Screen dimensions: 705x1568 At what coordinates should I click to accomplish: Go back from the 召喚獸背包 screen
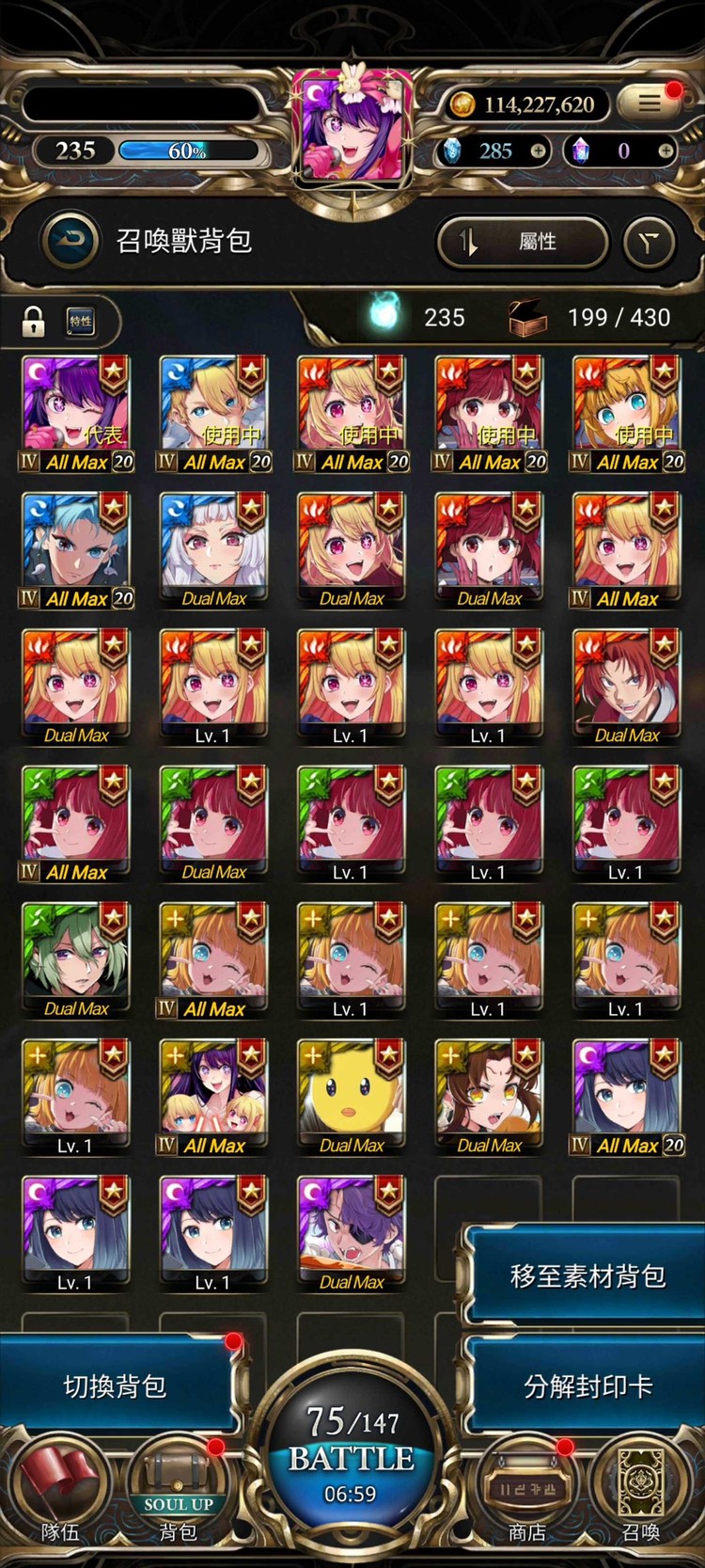click(x=70, y=241)
